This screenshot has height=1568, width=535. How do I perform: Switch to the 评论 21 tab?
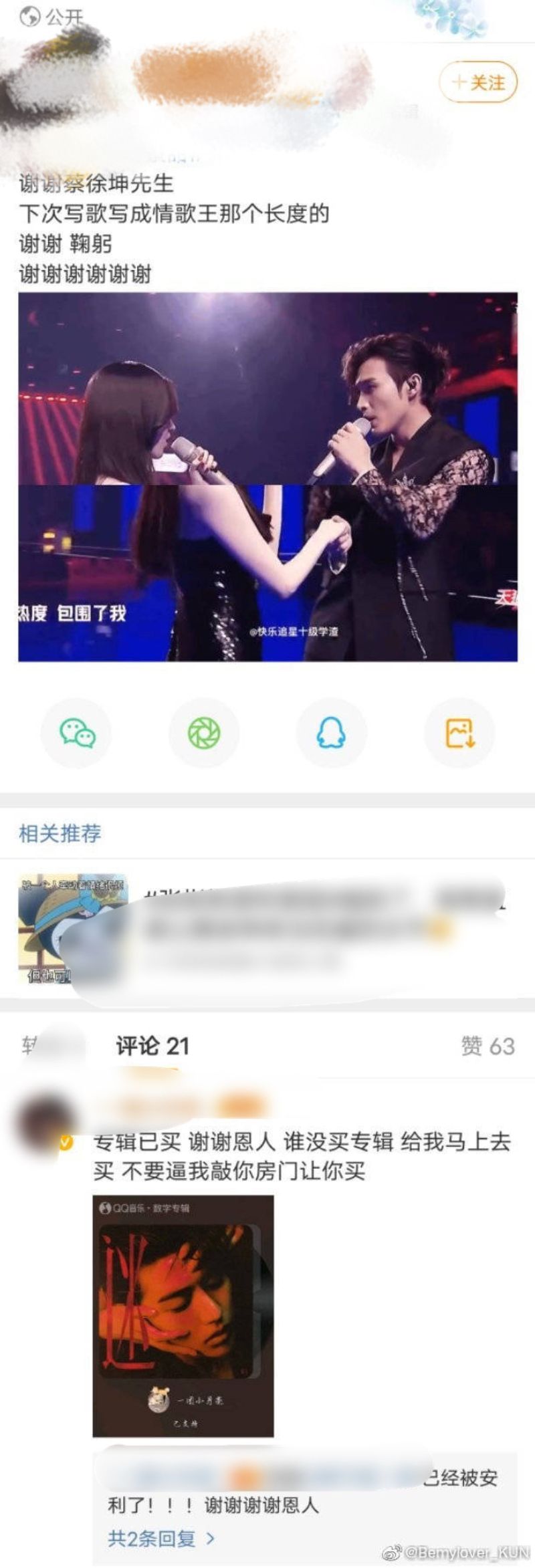click(152, 1046)
